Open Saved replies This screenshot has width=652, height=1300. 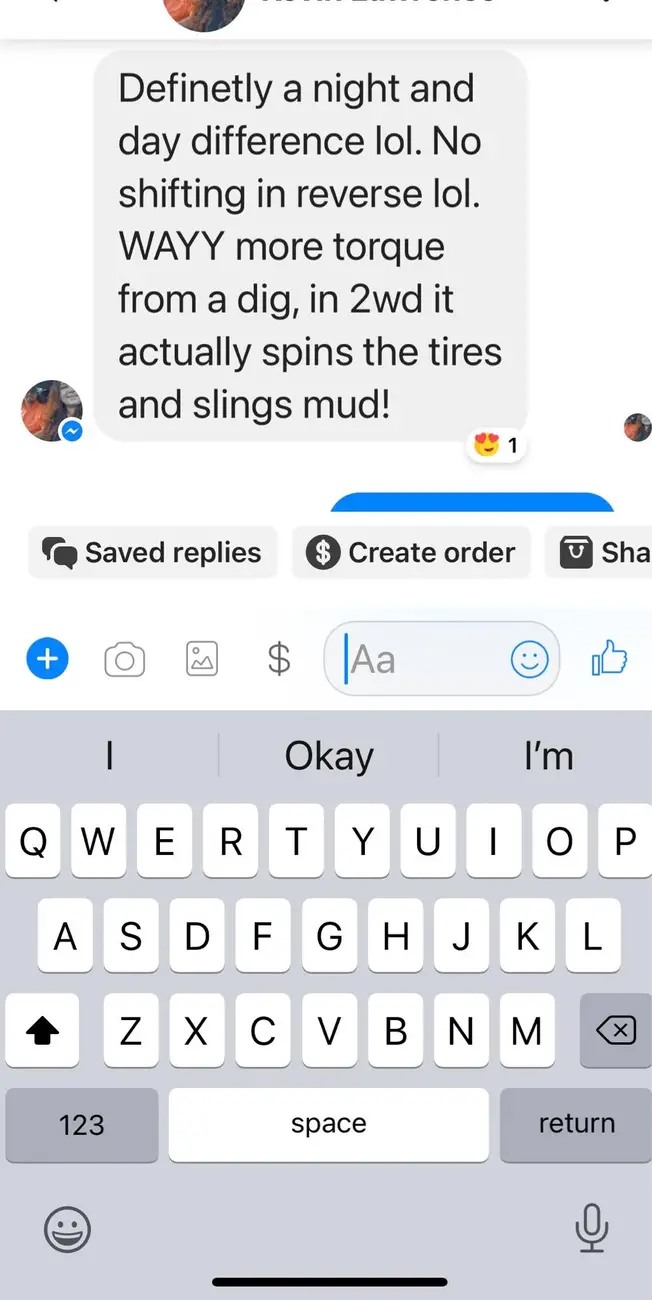click(x=152, y=552)
